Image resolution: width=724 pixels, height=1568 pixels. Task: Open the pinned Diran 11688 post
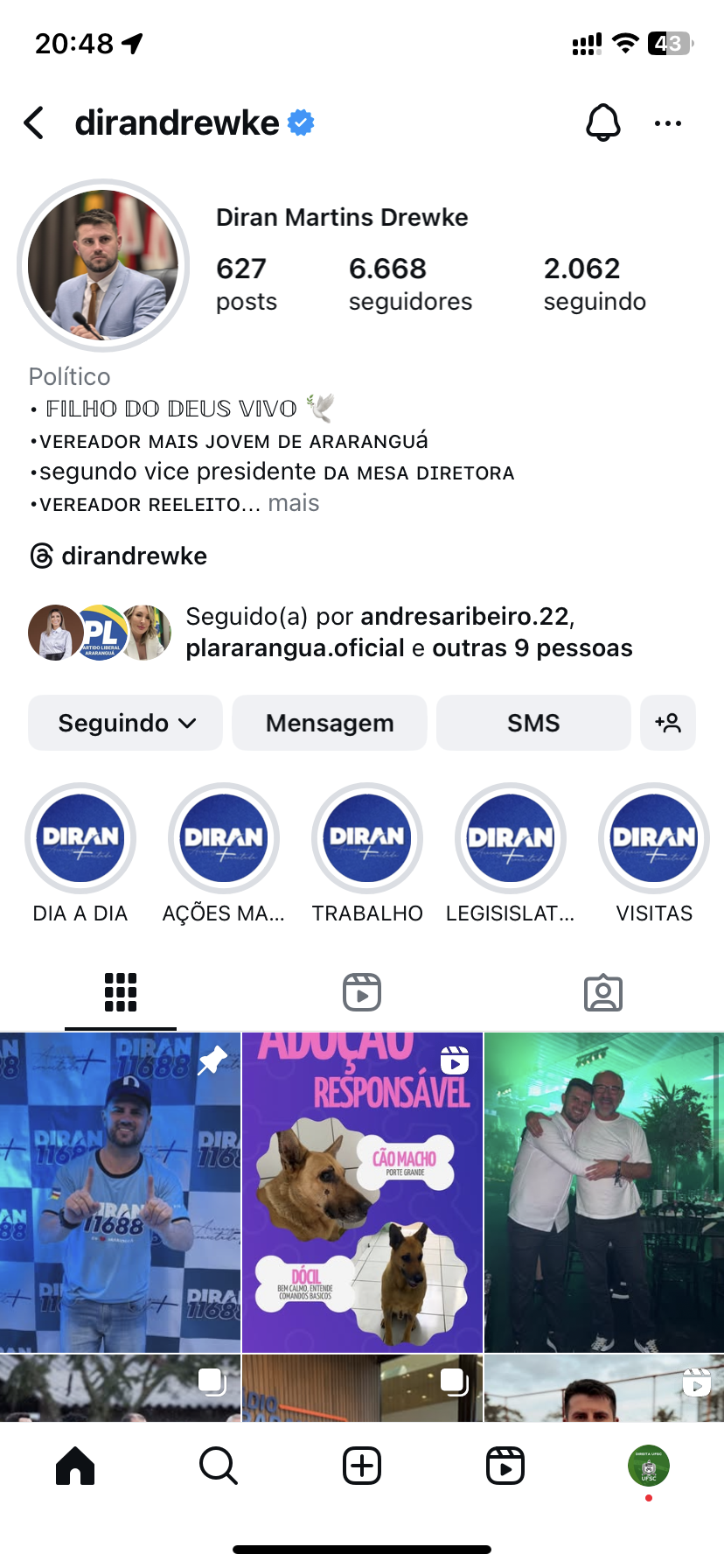120,1192
